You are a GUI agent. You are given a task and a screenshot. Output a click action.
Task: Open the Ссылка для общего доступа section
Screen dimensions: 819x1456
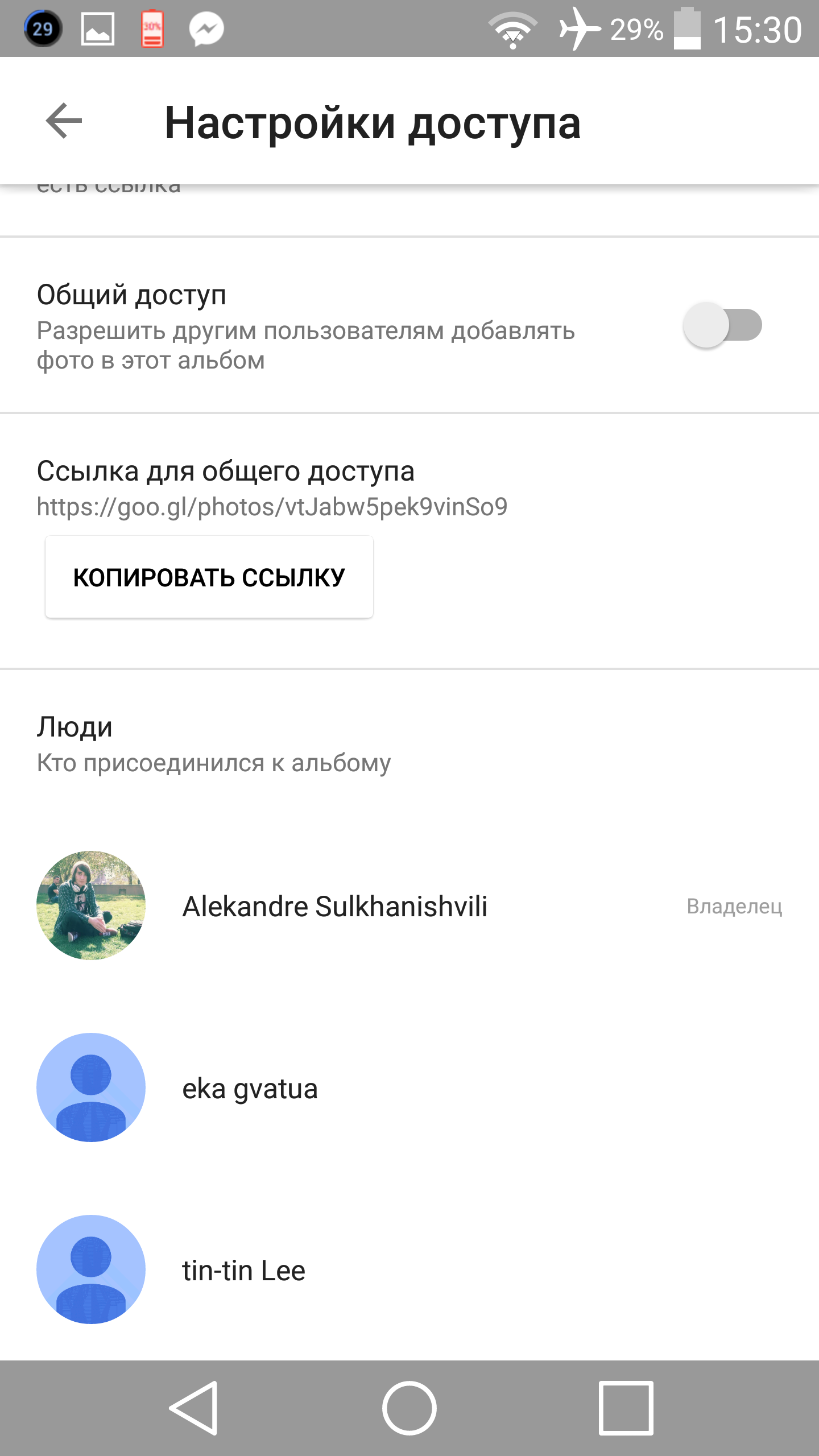click(225, 471)
